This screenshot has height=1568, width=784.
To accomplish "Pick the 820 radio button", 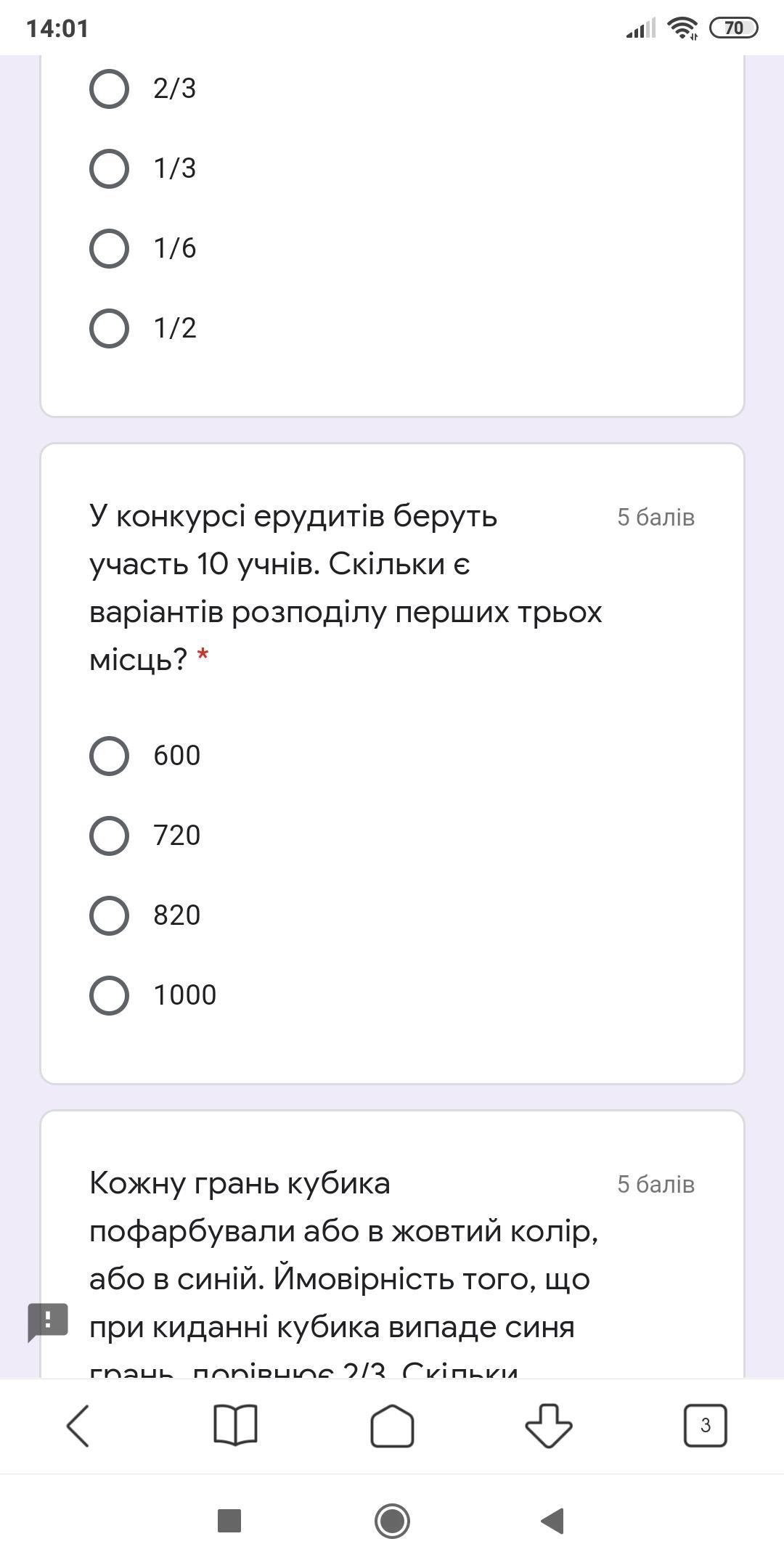I will (109, 915).
